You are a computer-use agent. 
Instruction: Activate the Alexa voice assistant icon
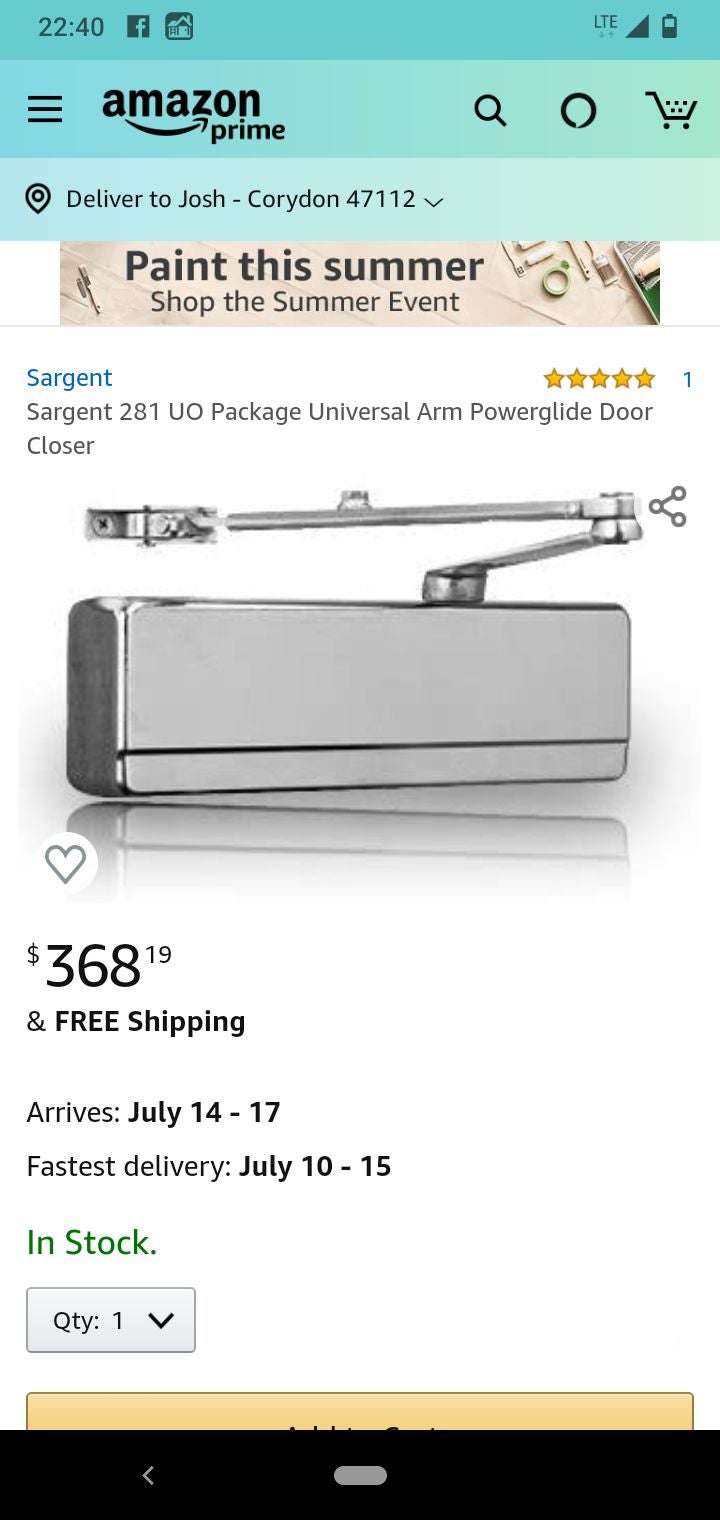(x=578, y=110)
